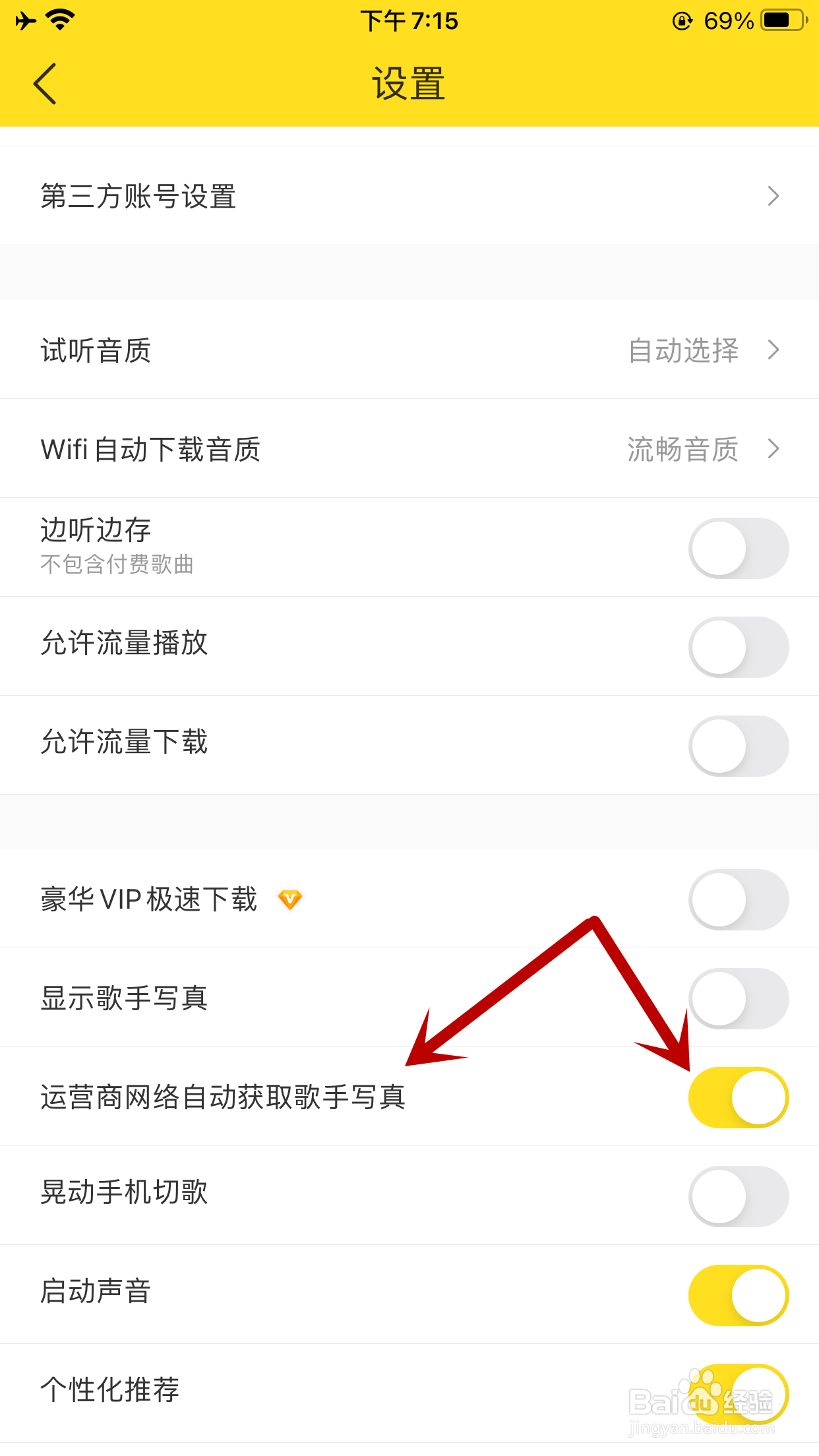Screen dimensions: 819x1456
Task: Click the VIP diamond badge beside 豪华VIP极速下载
Action: (x=290, y=899)
